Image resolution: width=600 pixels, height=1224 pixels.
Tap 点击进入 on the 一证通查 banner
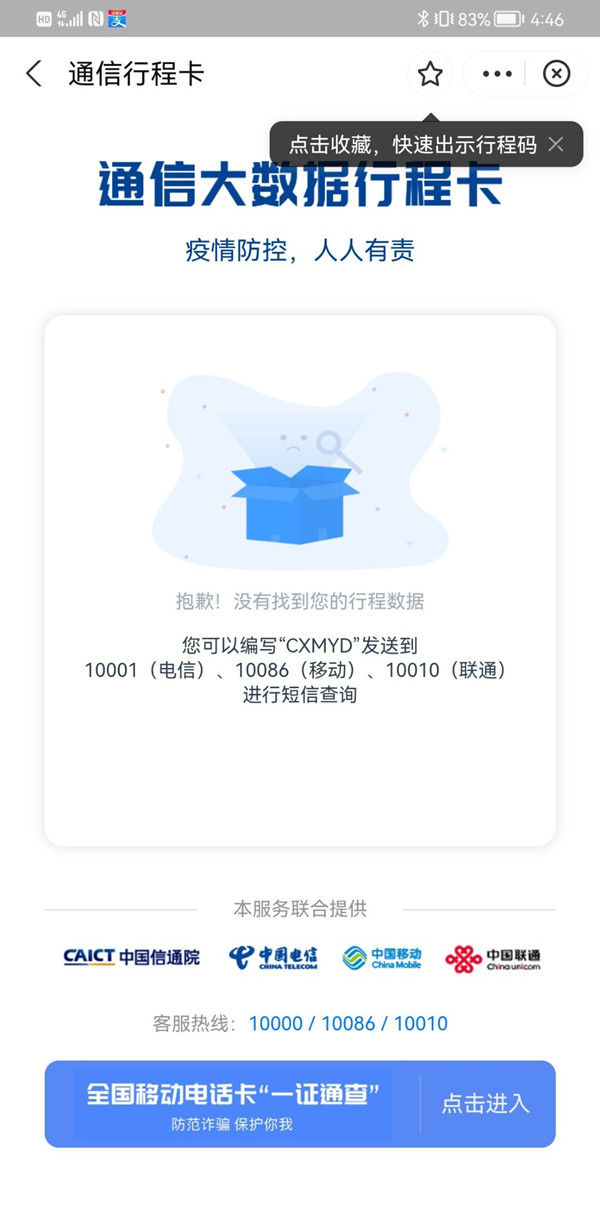(x=486, y=1103)
